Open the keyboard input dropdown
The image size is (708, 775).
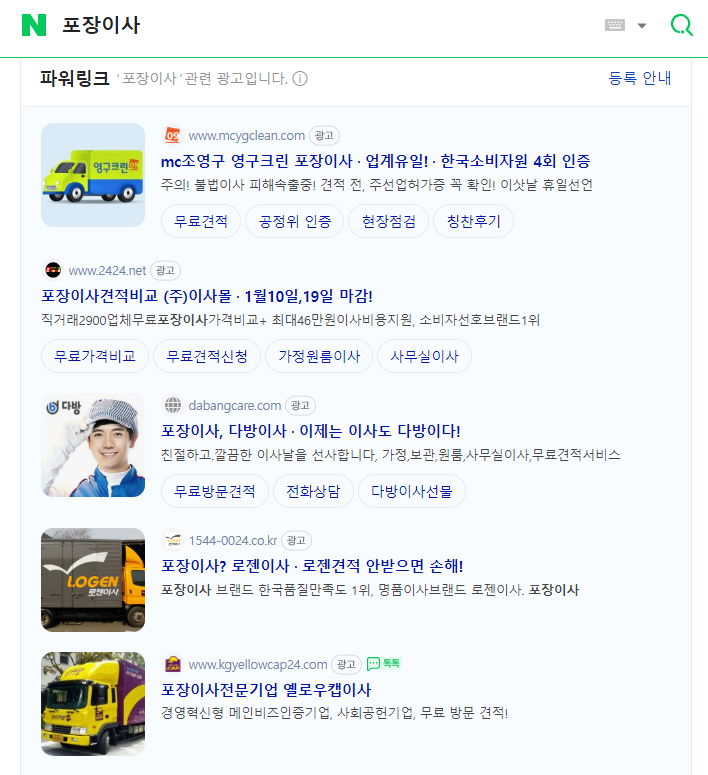[x=626, y=26]
